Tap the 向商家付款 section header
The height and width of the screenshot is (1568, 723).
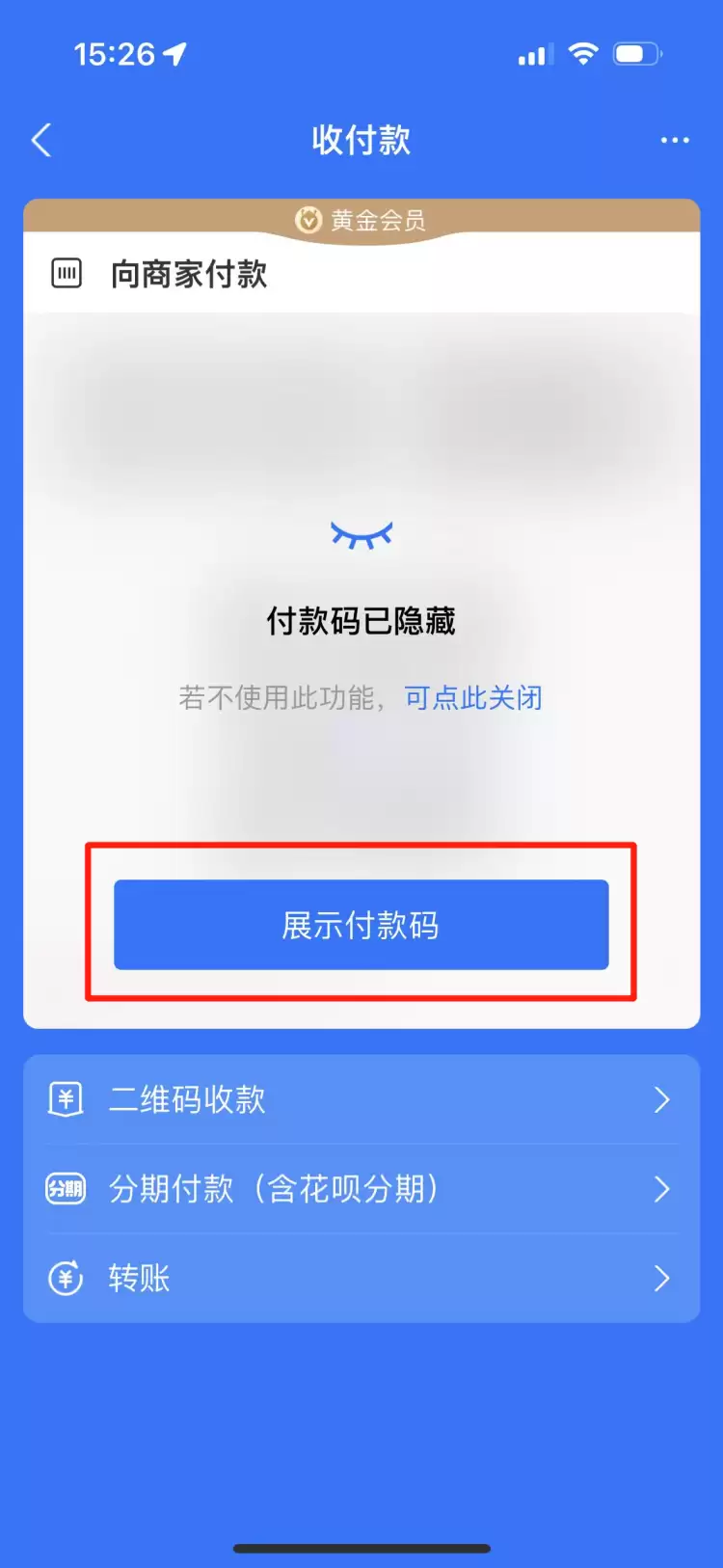click(x=190, y=273)
